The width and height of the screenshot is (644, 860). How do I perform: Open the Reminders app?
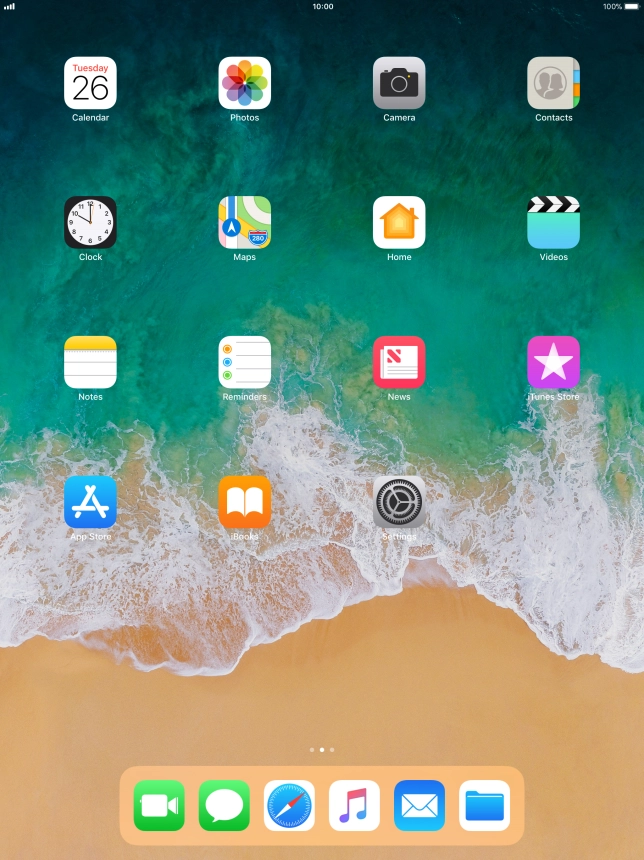pos(245,362)
